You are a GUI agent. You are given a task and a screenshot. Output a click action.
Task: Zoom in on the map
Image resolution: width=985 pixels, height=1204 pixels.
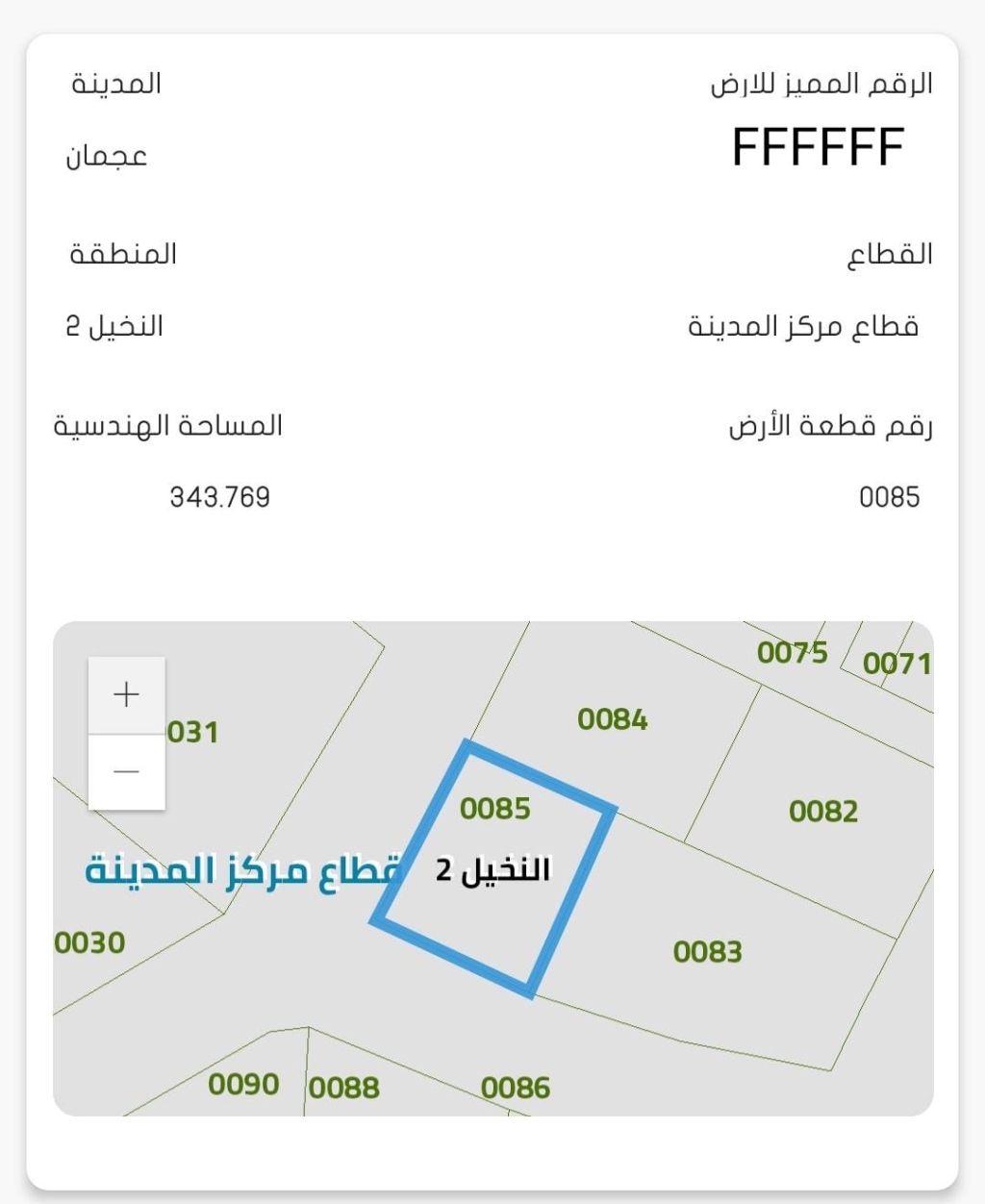[x=127, y=695]
